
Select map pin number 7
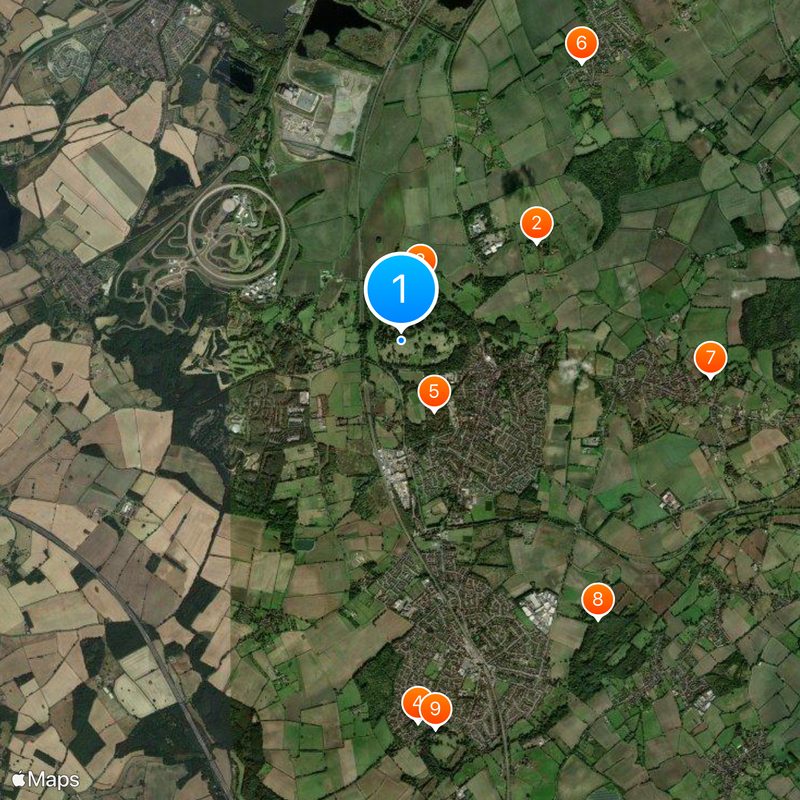click(710, 358)
